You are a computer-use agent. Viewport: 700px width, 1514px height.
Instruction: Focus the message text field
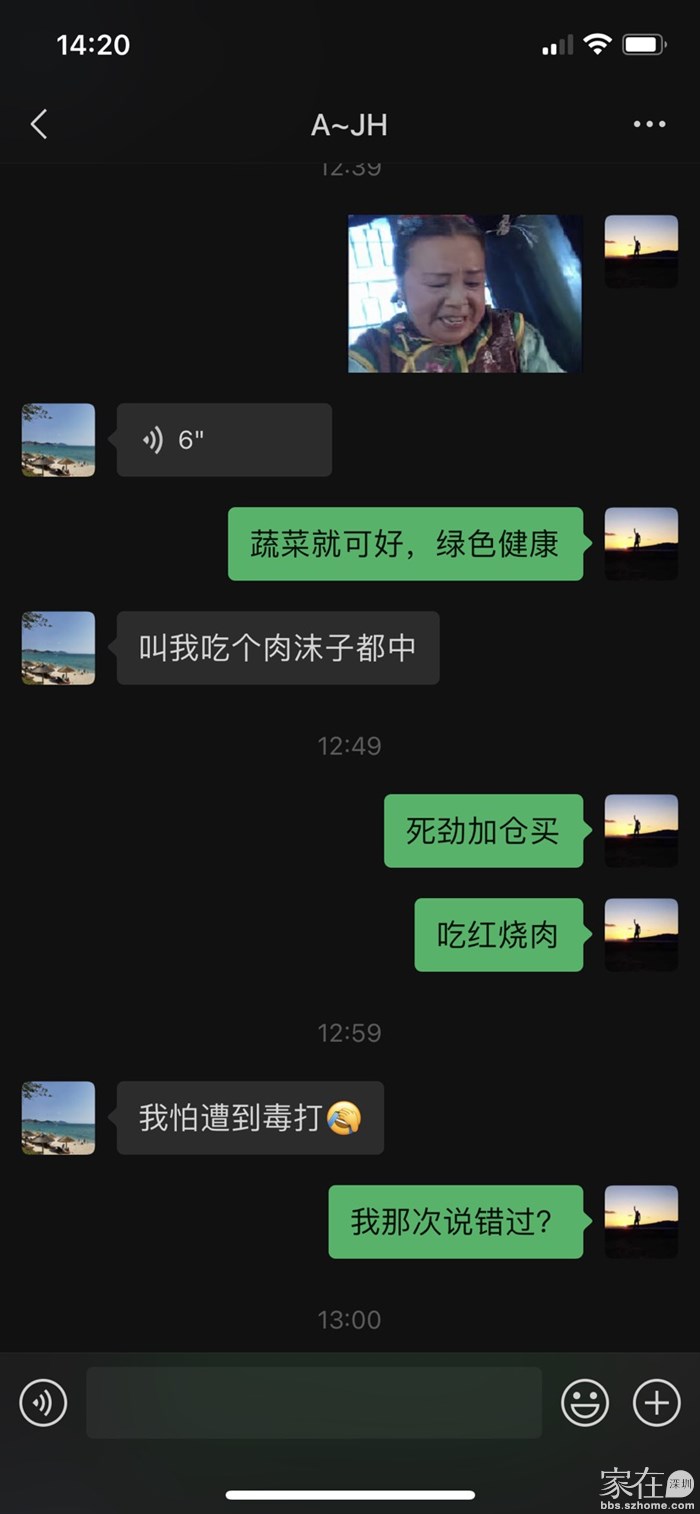tap(314, 1403)
